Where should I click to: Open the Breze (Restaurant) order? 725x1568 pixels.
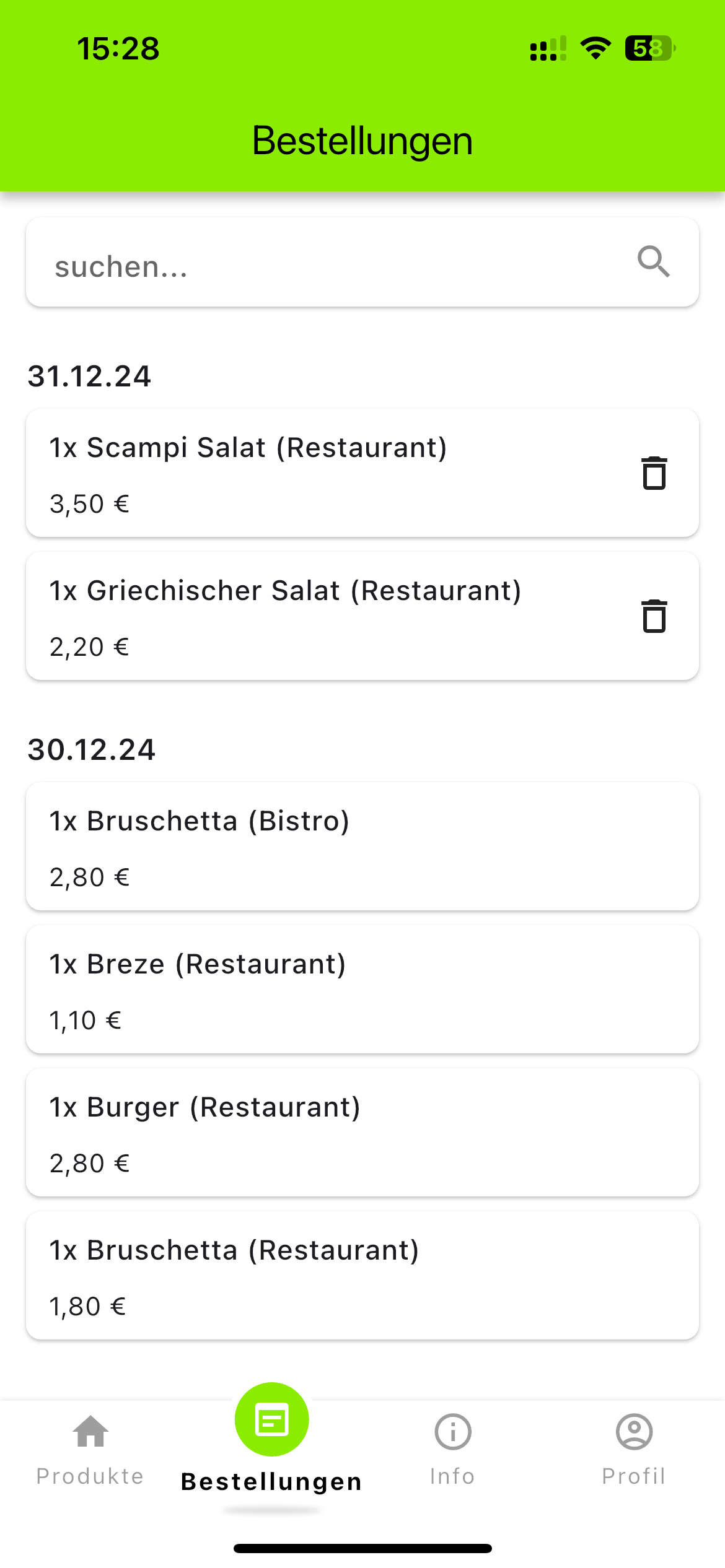point(362,990)
